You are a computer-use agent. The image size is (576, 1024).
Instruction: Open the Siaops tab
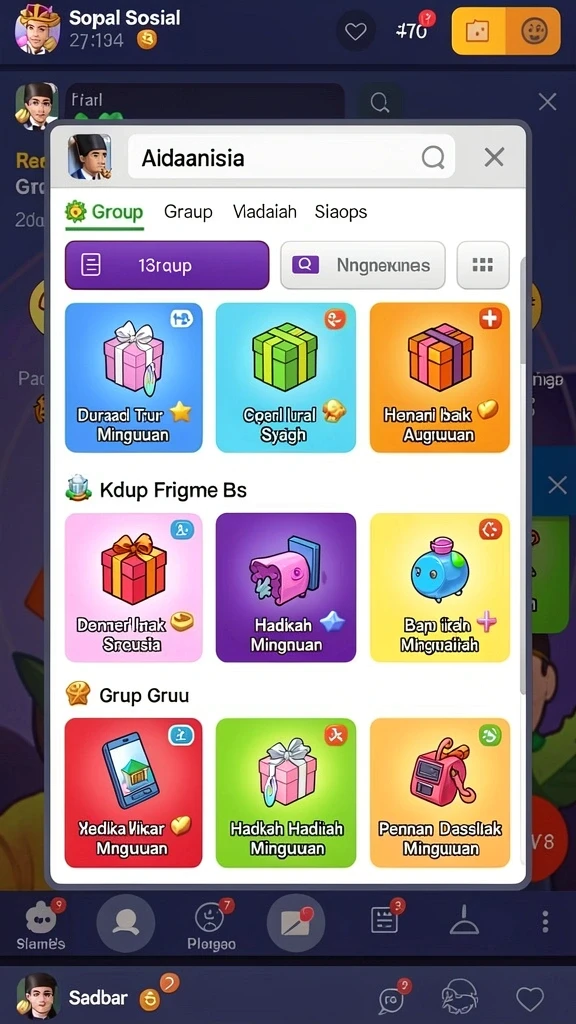[x=341, y=212]
